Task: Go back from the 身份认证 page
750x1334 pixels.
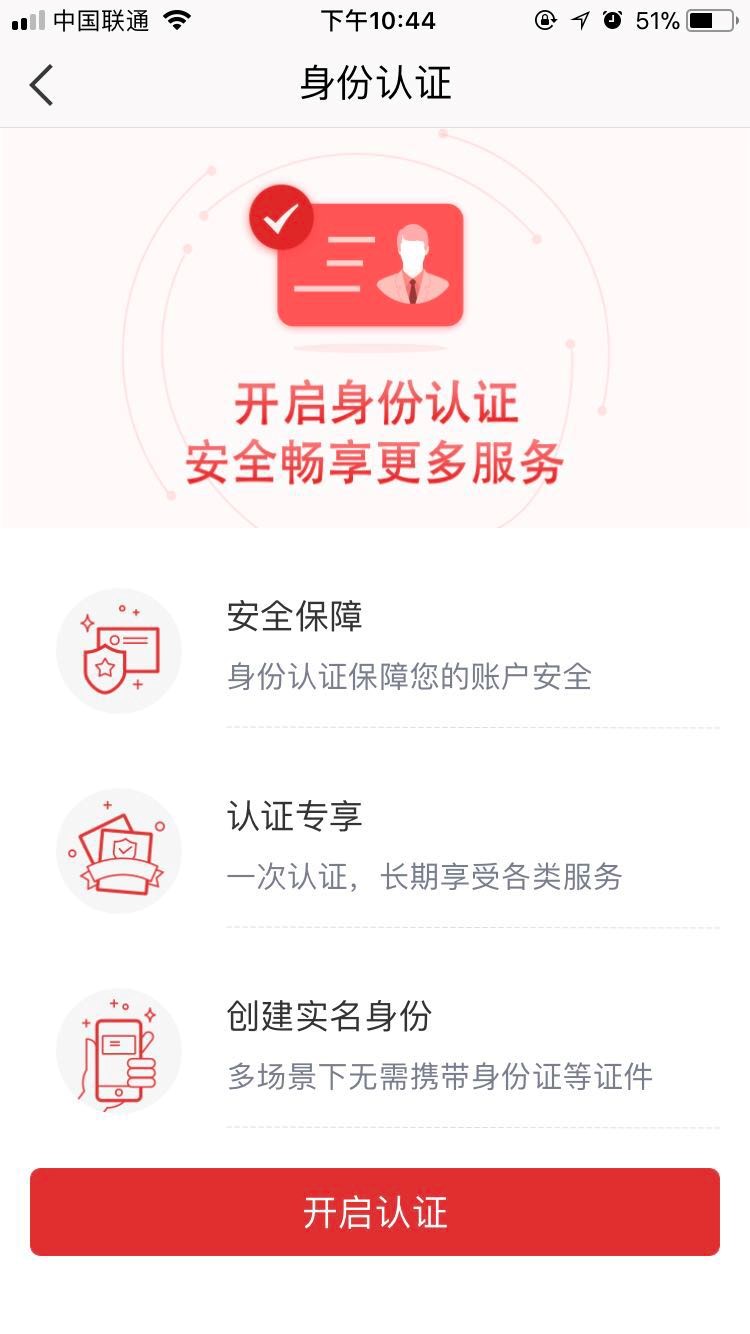Action: 41,85
